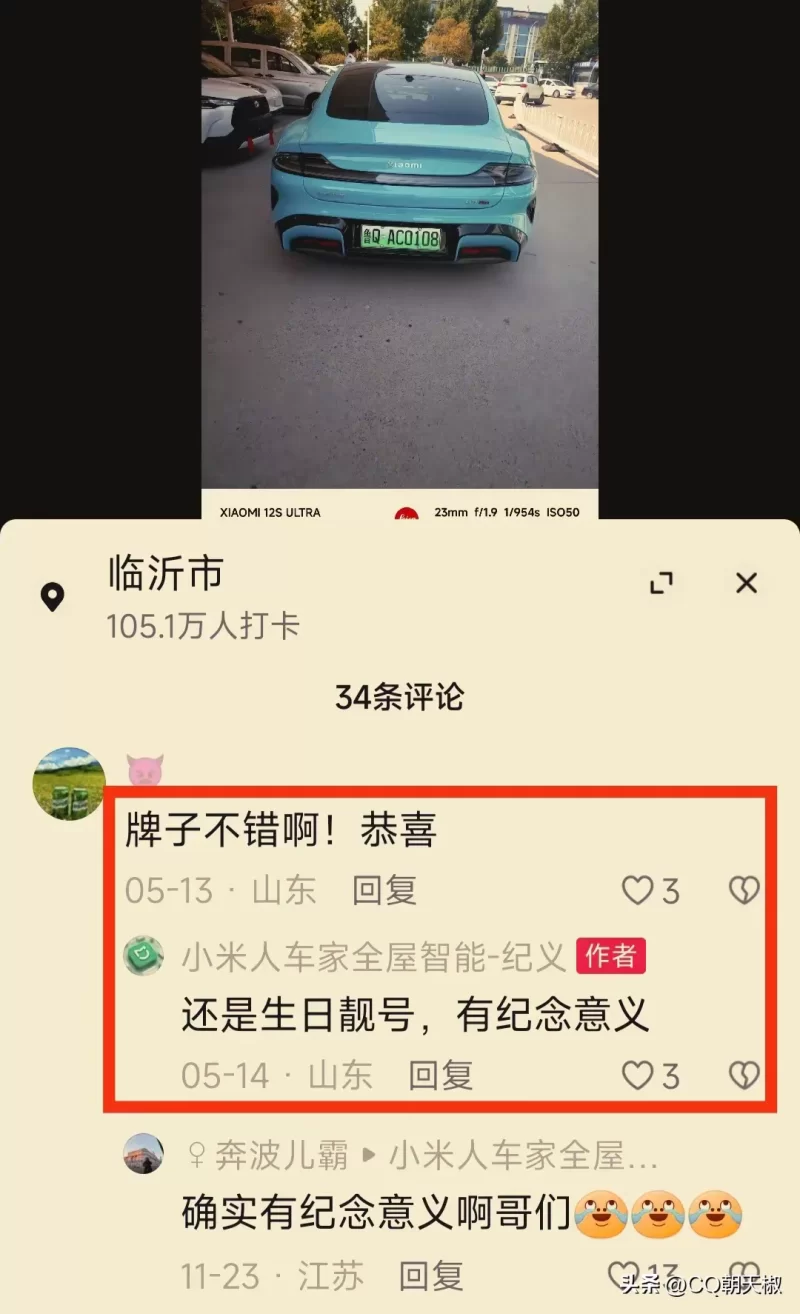Reply to 确实有纪念意义啊哥们 comment

tap(430, 1276)
